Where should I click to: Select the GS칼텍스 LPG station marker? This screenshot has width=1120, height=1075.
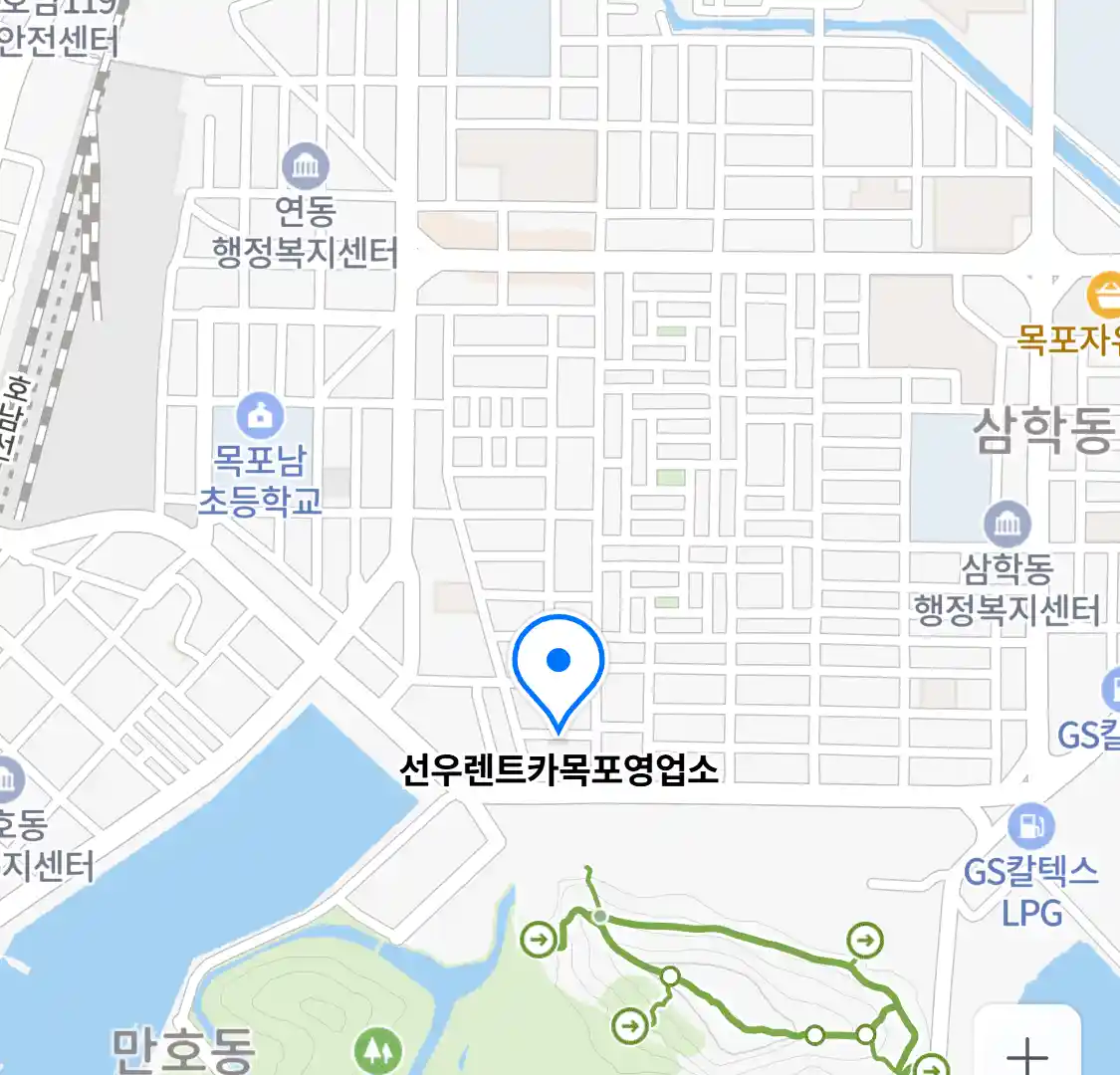click(x=1030, y=826)
